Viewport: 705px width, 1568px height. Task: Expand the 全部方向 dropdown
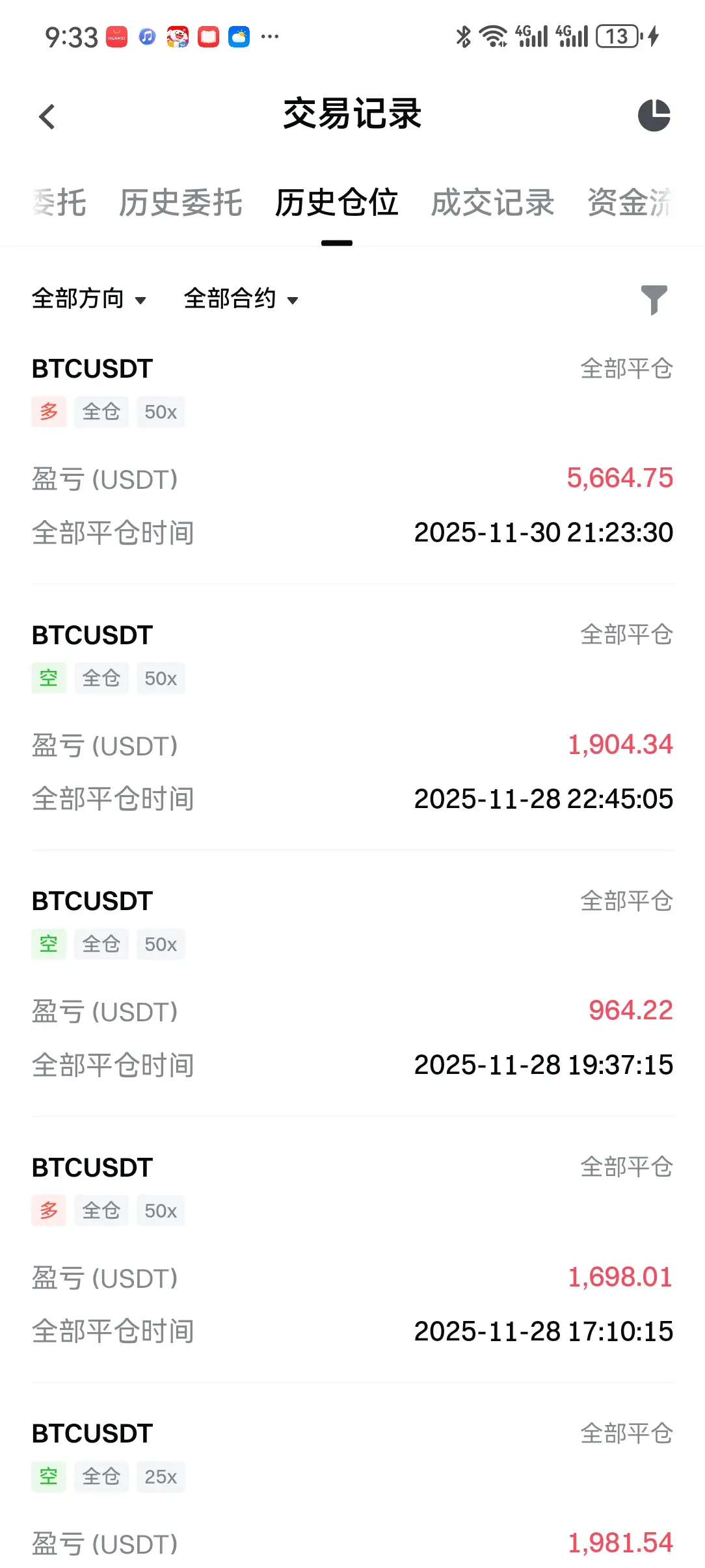point(89,299)
